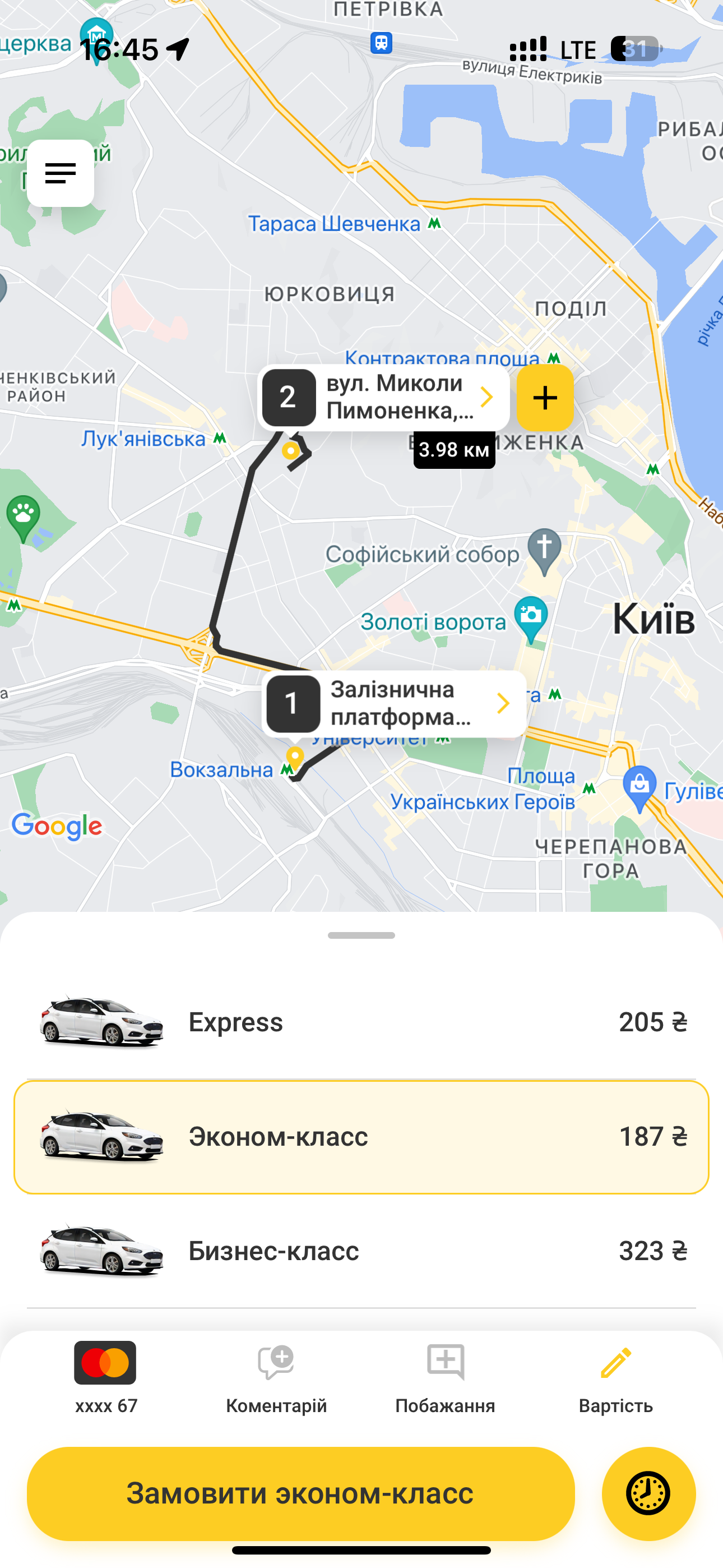
Task: Select the Express ride class
Action: click(x=361, y=1022)
